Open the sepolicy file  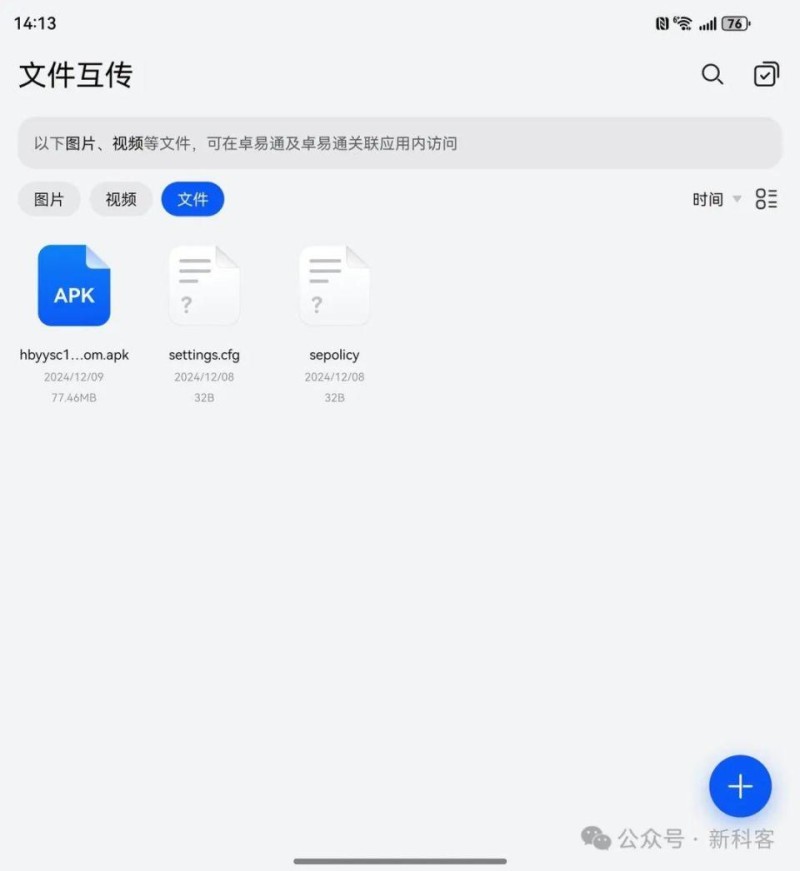[334, 286]
